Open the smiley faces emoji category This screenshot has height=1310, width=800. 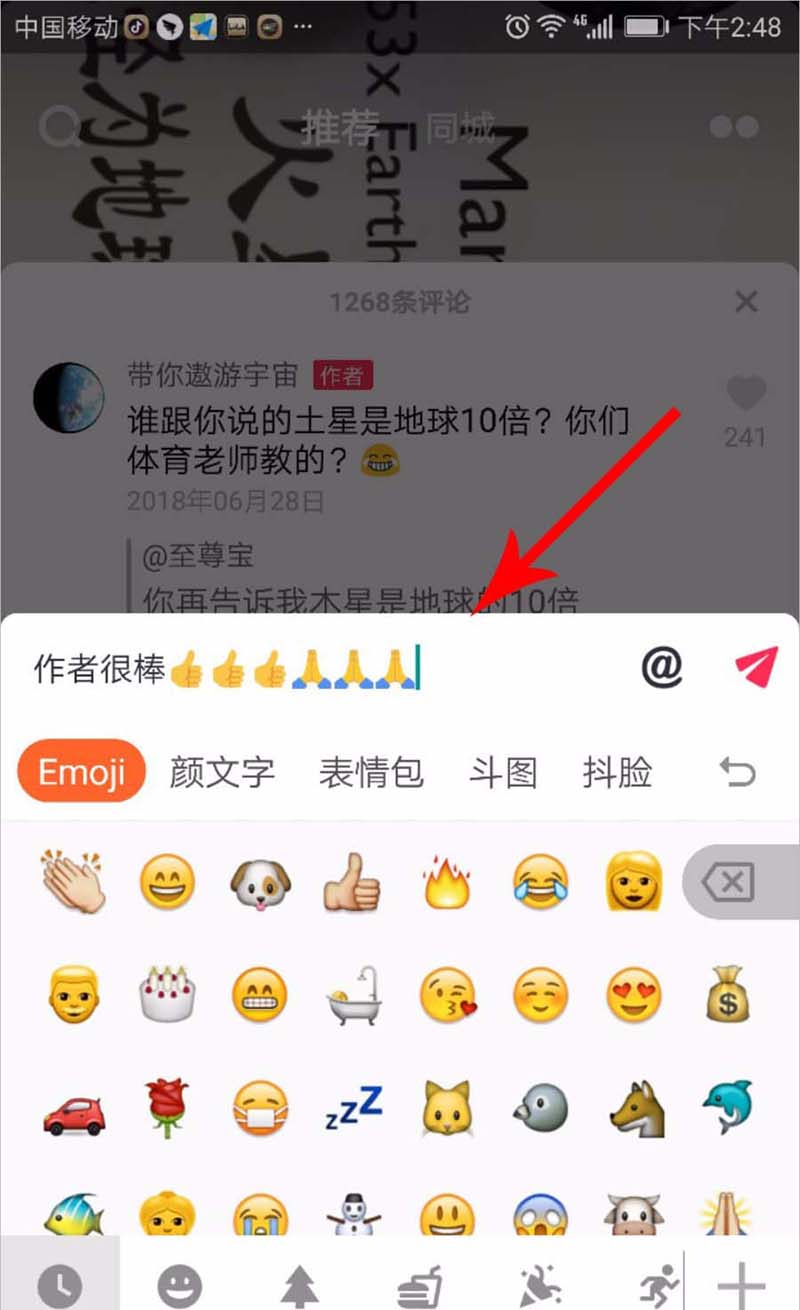click(179, 1284)
